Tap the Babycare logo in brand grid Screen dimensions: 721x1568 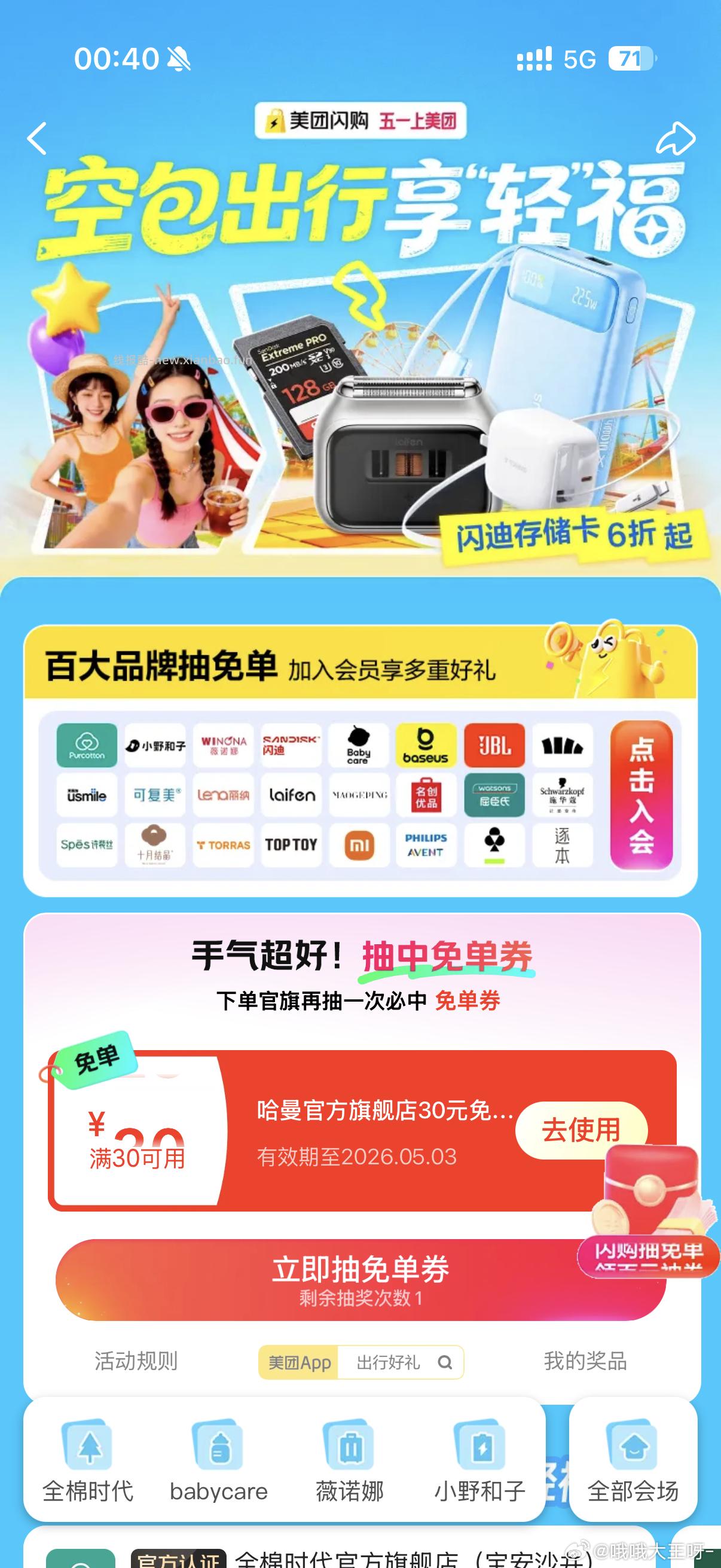click(358, 746)
